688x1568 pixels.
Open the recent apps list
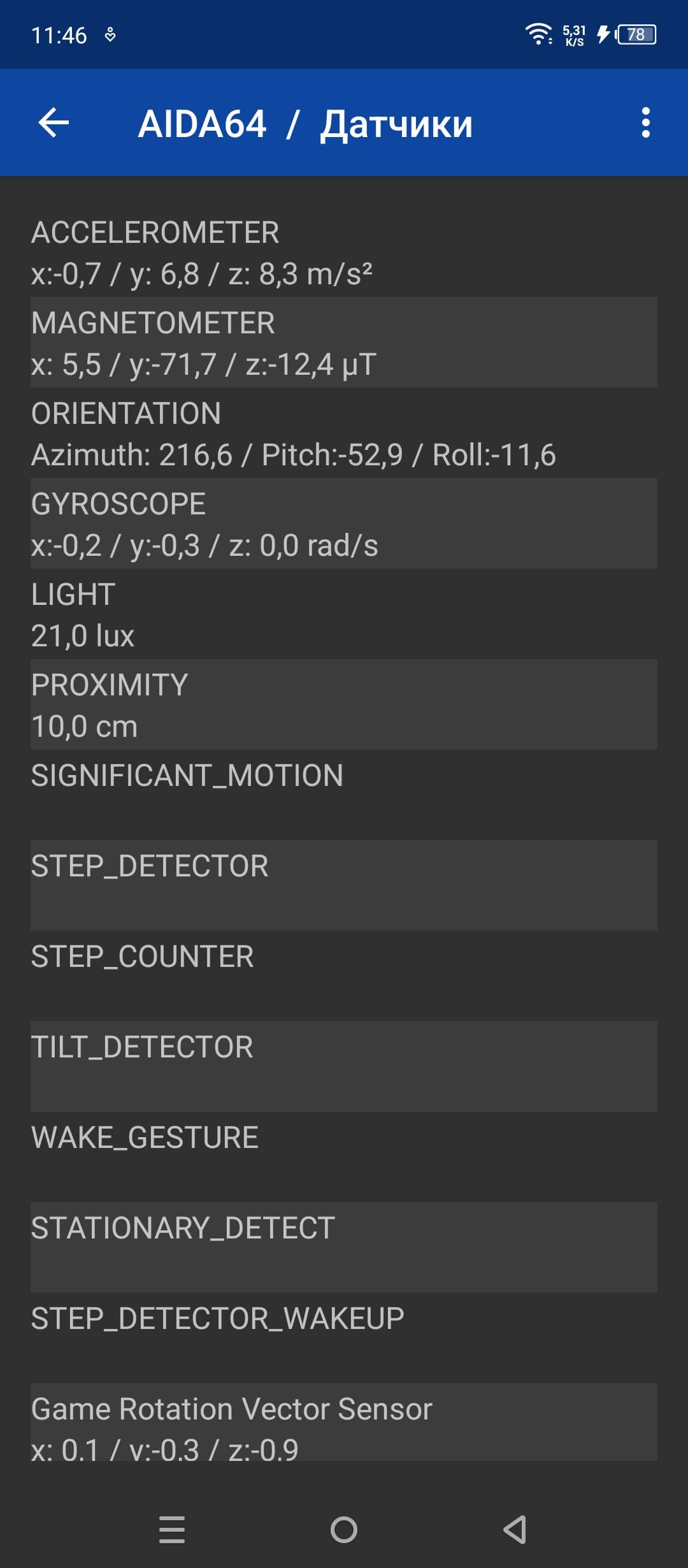[x=172, y=1530]
